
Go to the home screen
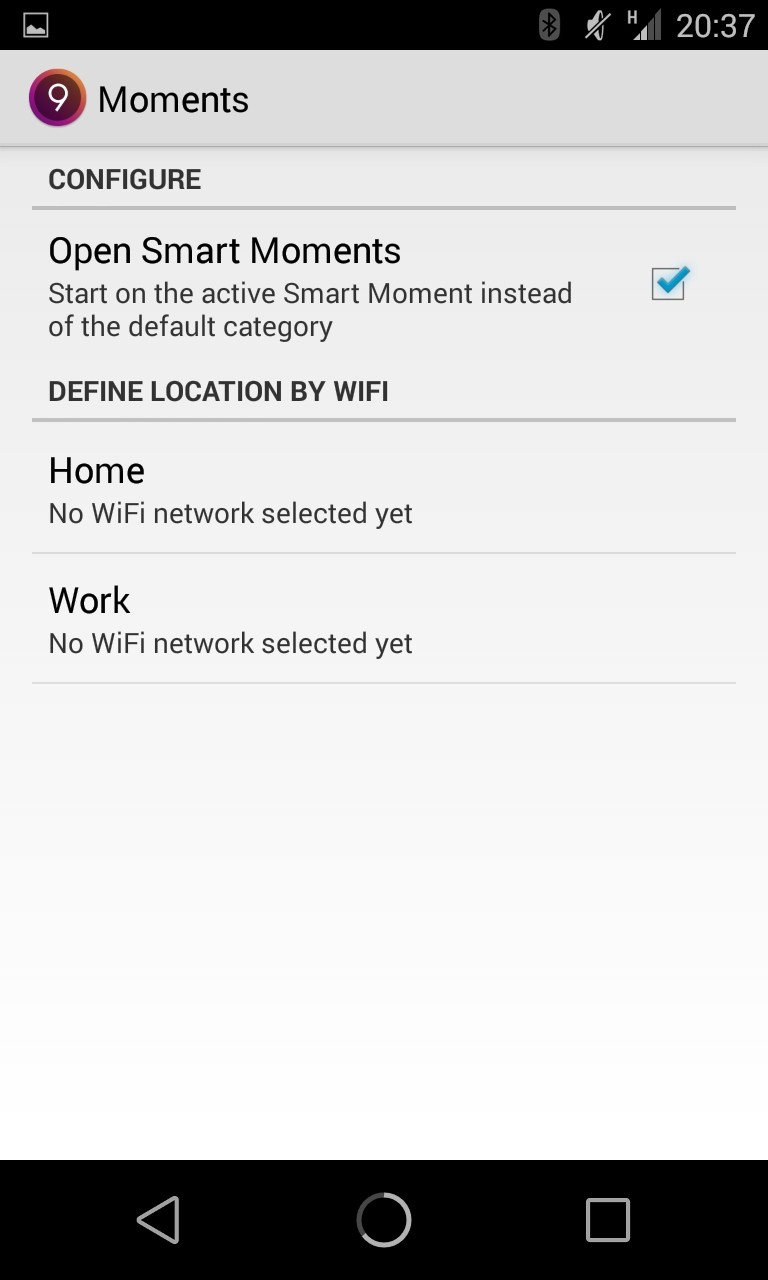pyautogui.click(x=384, y=1220)
